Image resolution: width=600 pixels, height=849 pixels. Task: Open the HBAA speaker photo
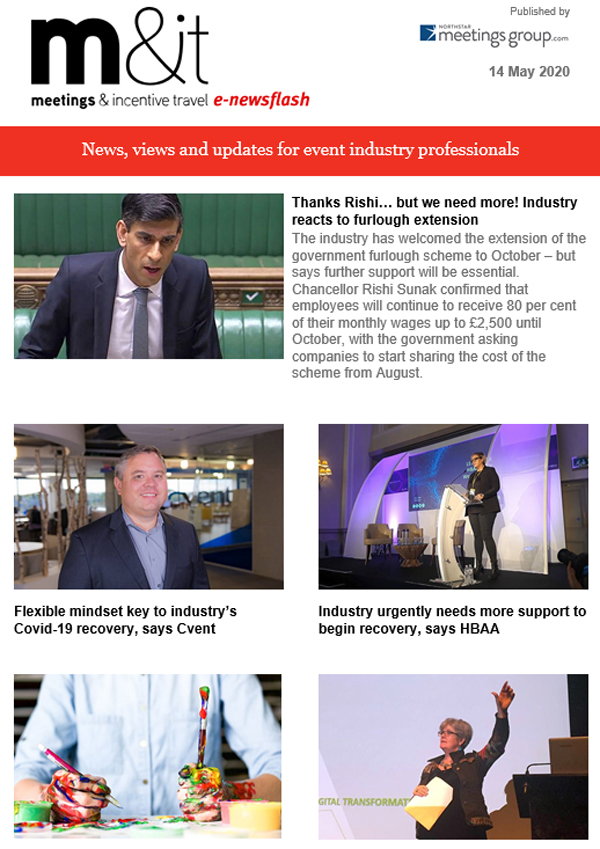tap(452, 506)
